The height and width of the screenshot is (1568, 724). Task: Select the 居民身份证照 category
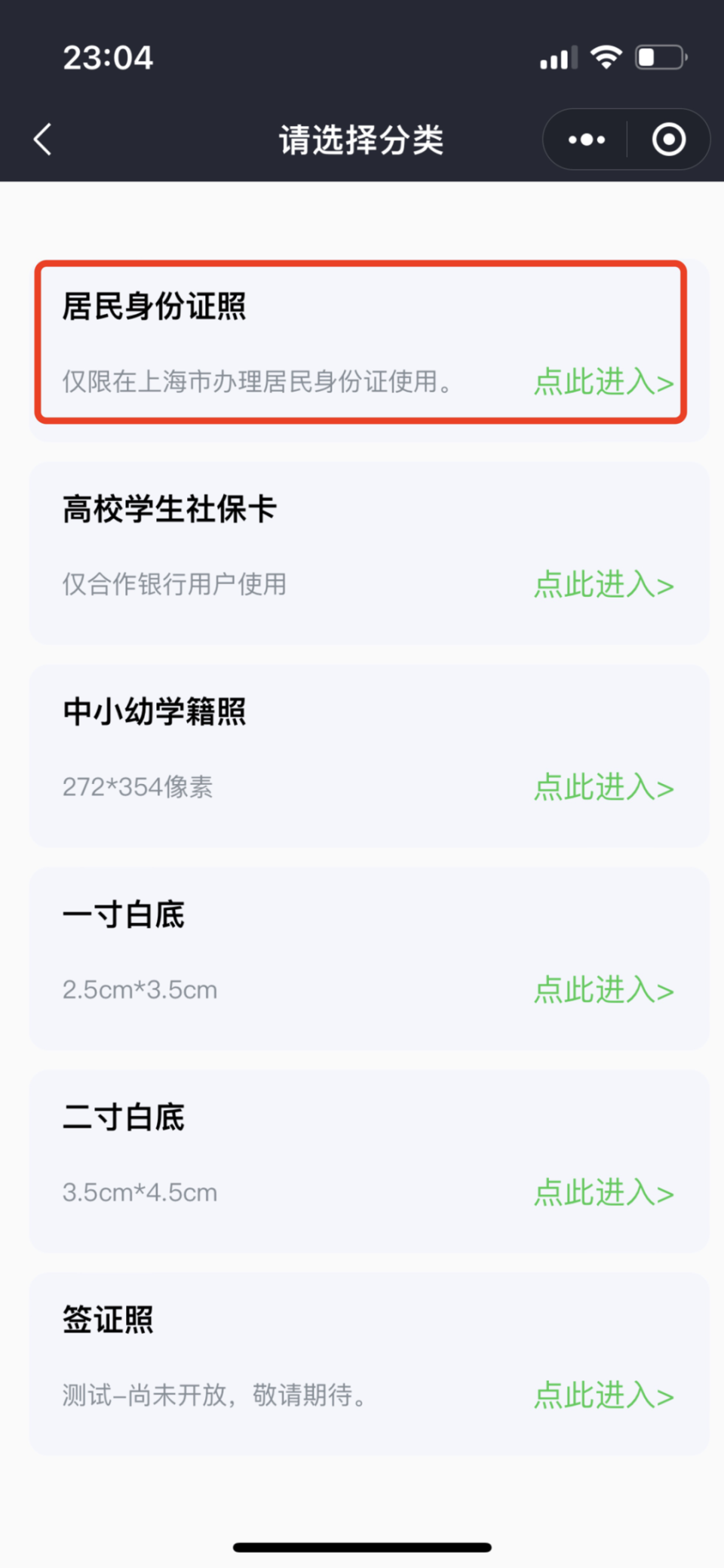coord(603,382)
